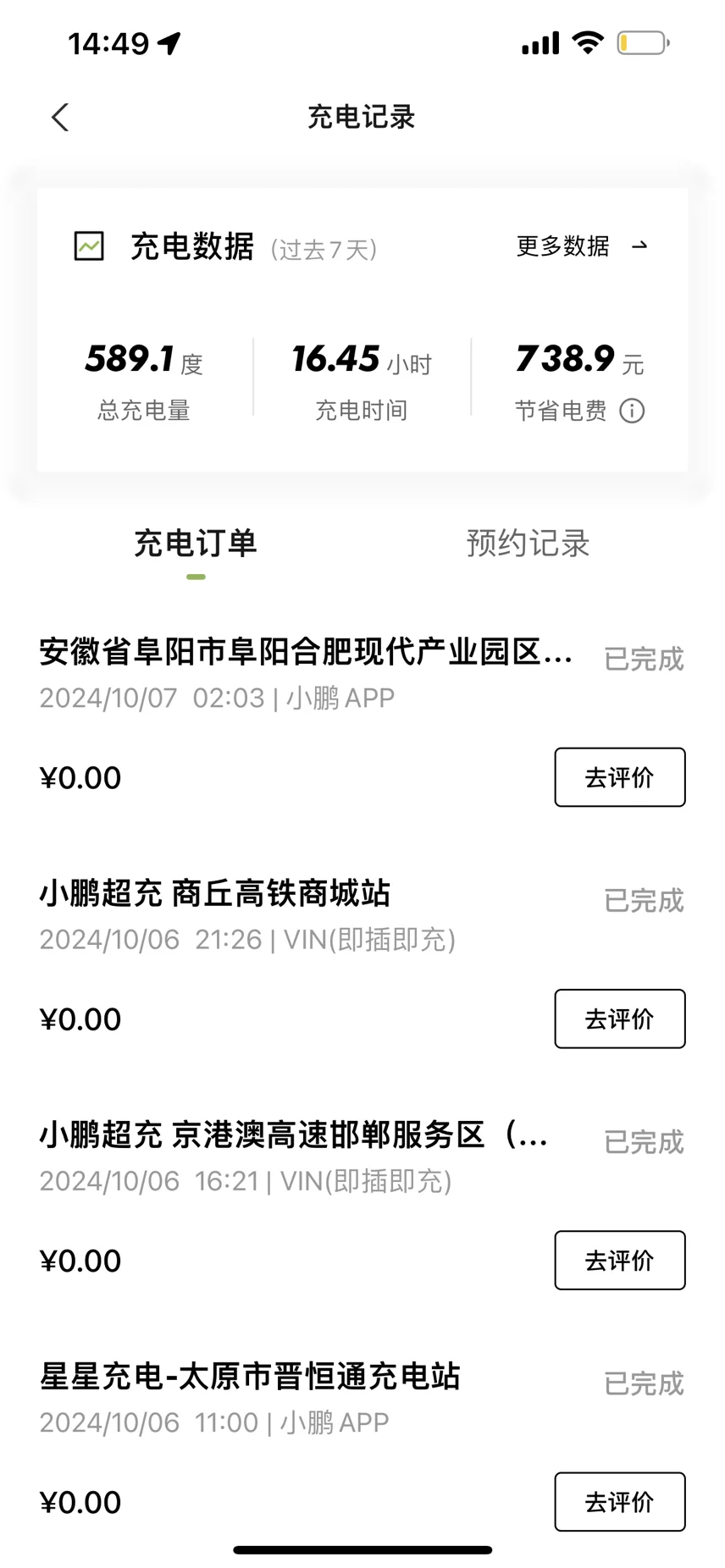Viewport: 725px width, 1568px height.
Task: Rate the 商丘高铁商城站 order
Action: click(619, 1019)
